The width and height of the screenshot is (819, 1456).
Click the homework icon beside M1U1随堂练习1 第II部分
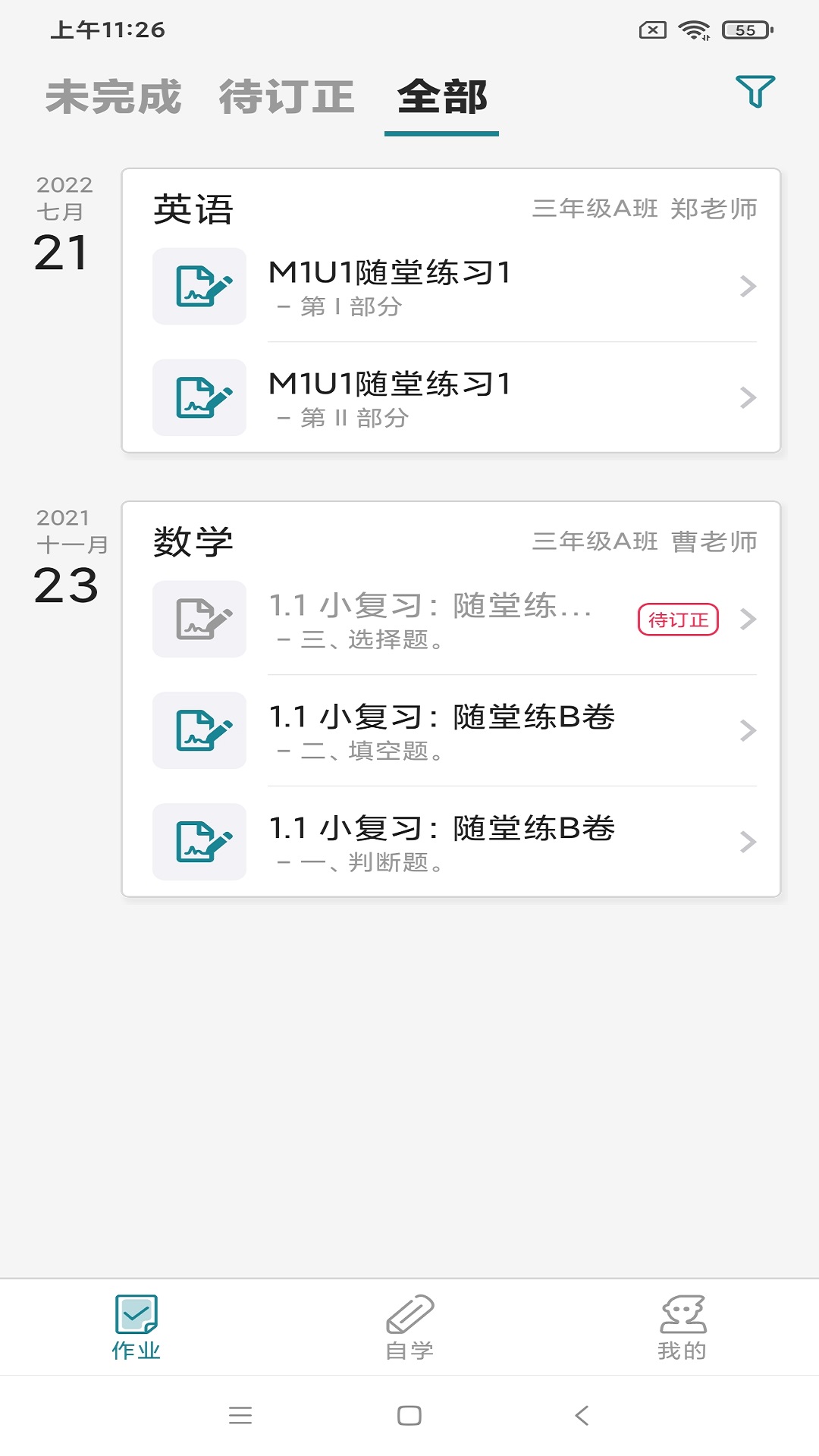click(x=200, y=397)
